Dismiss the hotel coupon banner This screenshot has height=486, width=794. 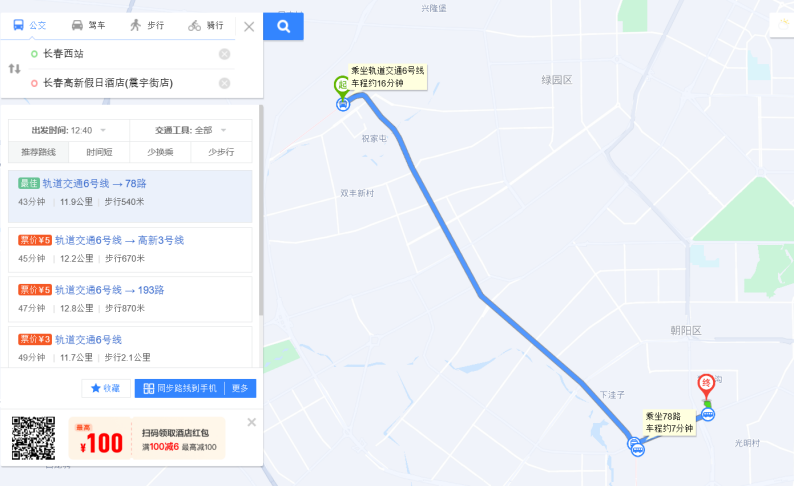point(251,422)
